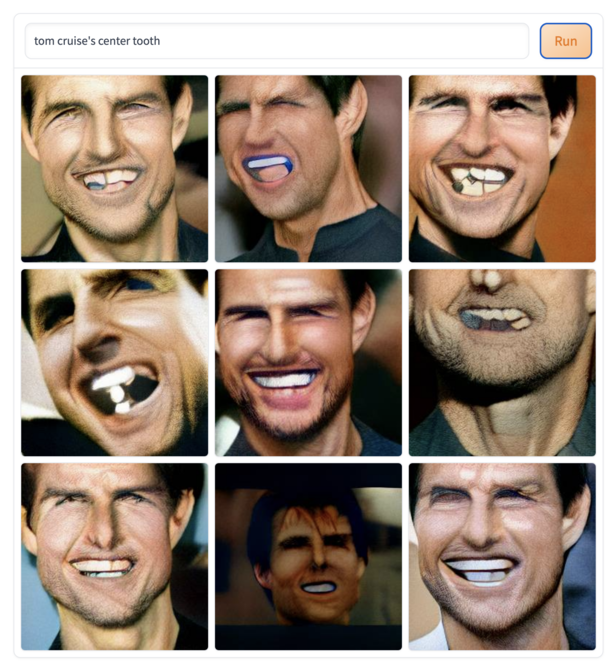Open the tilted face with open mouth result

(x=114, y=362)
